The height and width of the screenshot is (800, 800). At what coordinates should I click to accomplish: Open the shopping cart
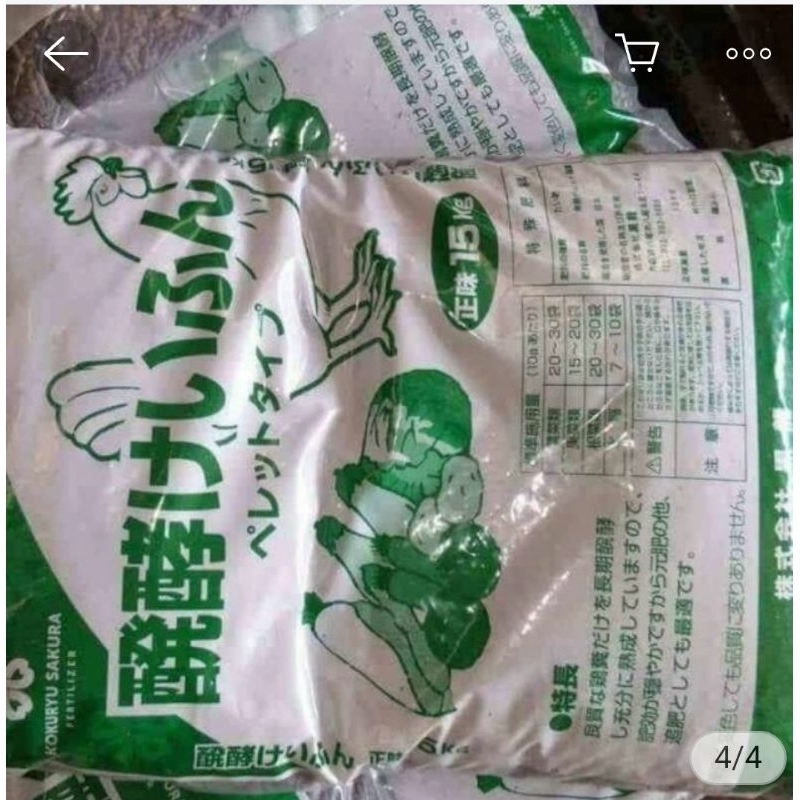(x=636, y=53)
